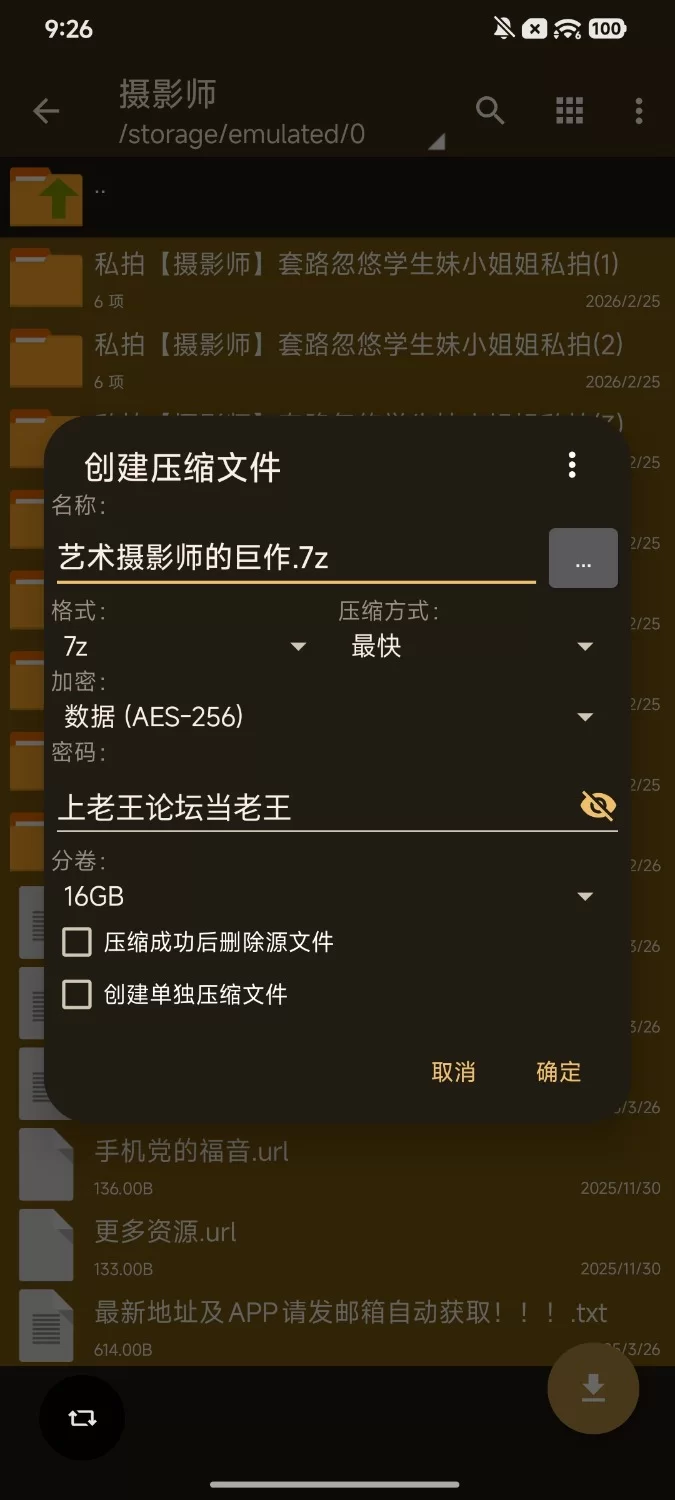Expand the 格式 7z dropdown

click(185, 647)
